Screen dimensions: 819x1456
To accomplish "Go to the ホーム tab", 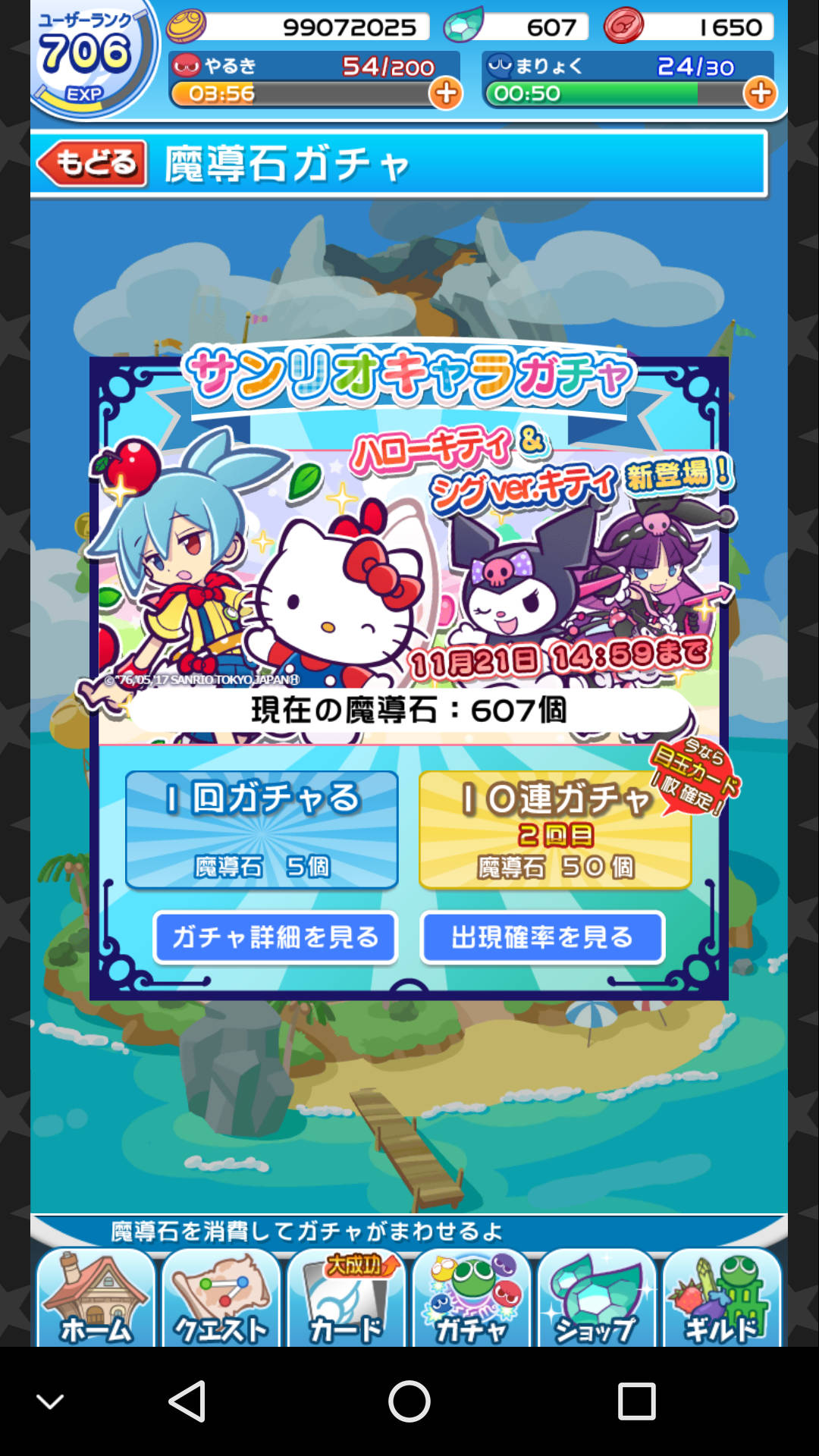I will pyautogui.click(x=96, y=1298).
